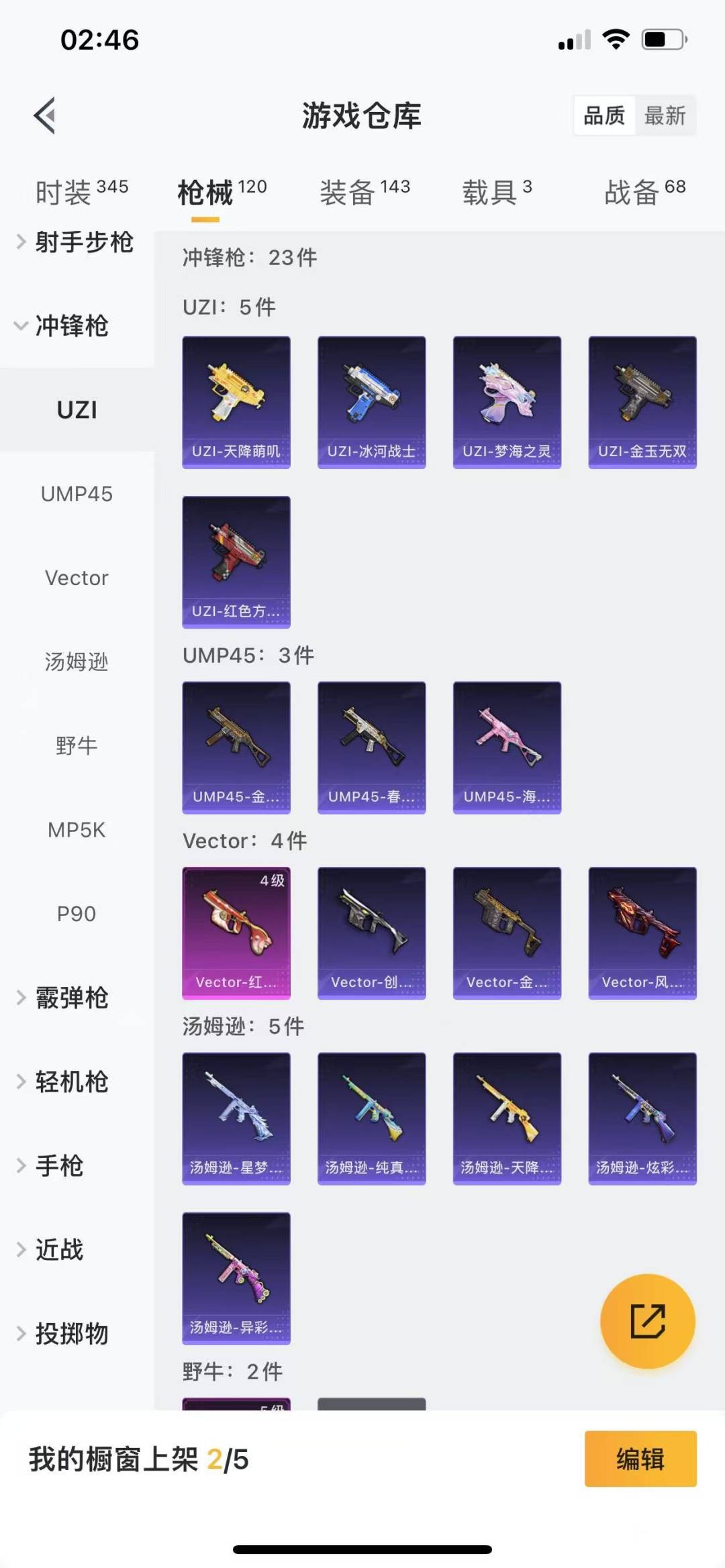The width and height of the screenshot is (725, 1568).
Task: Sort warehouse by 最新
Action: coord(665,116)
